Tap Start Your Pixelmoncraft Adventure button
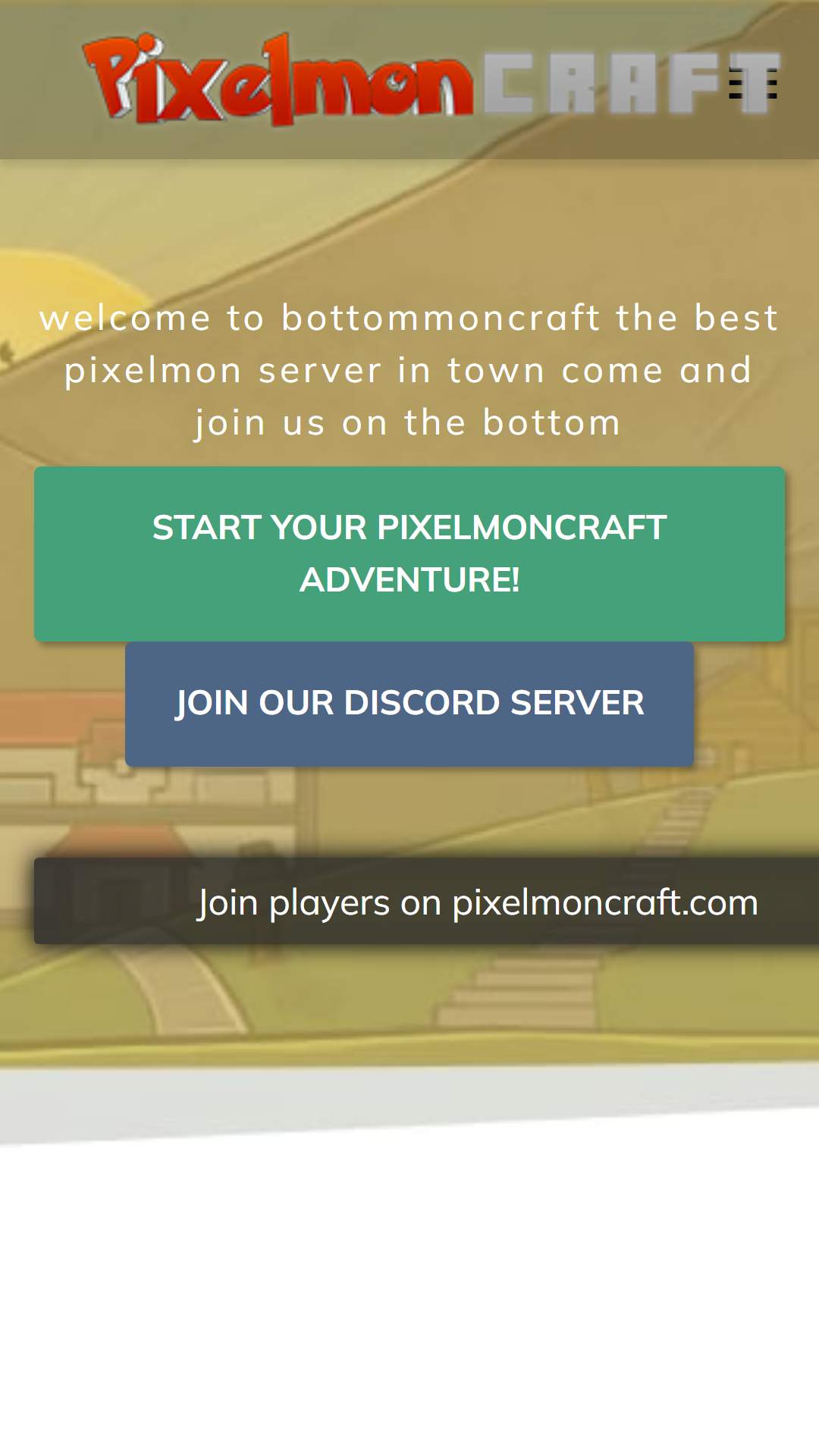Viewport: 819px width, 1456px height. pos(409,554)
